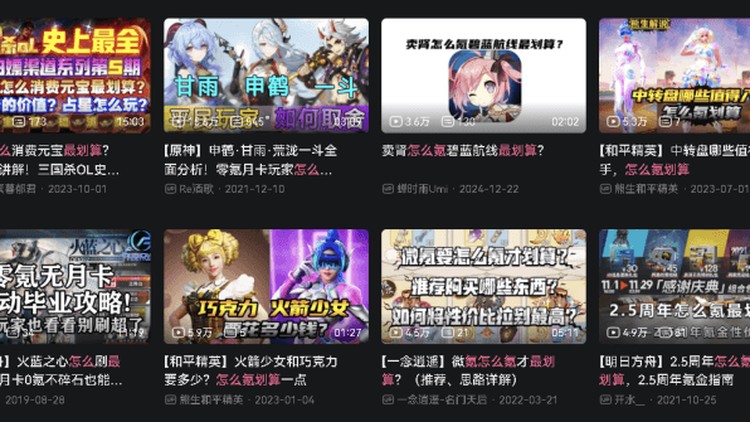Visit uploader Re清歌's channel
This screenshot has width=750, height=422.
pyautogui.click(x=200, y=188)
